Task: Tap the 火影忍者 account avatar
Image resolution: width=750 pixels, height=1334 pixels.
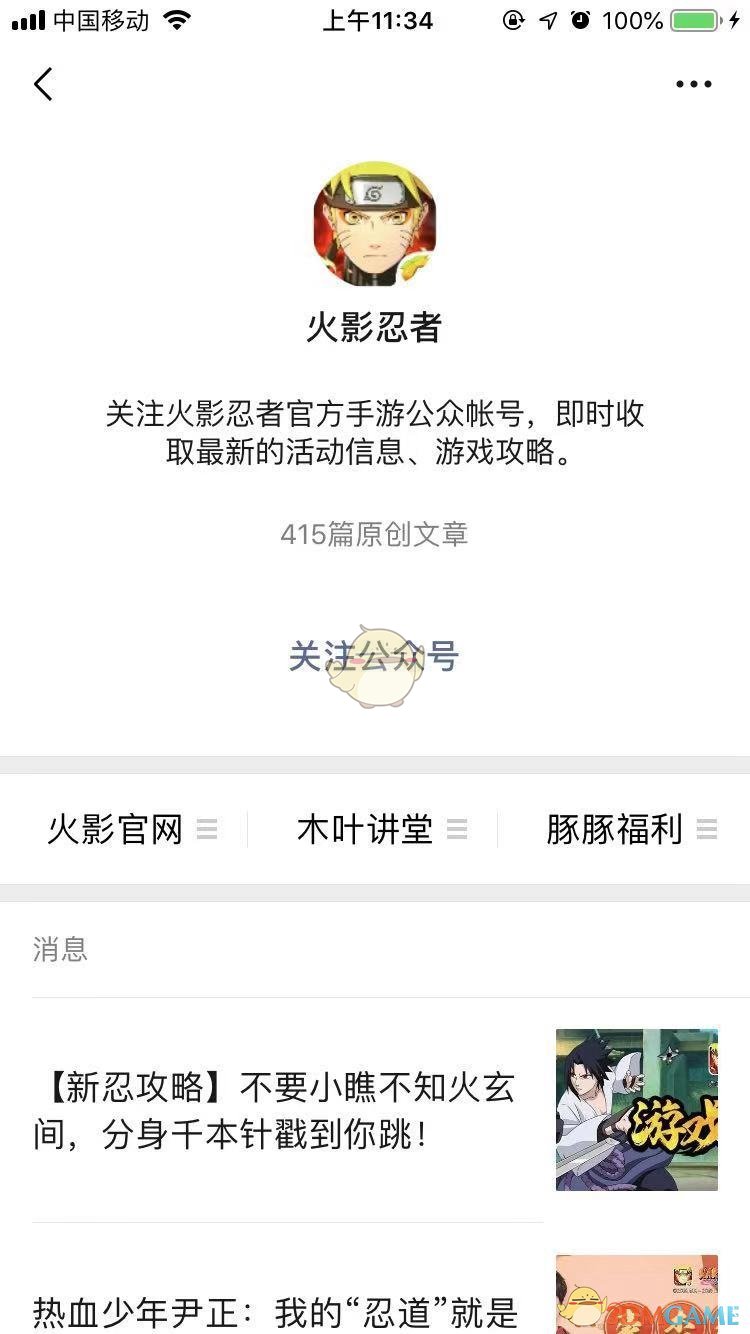Action: click(x=375, y=223)
